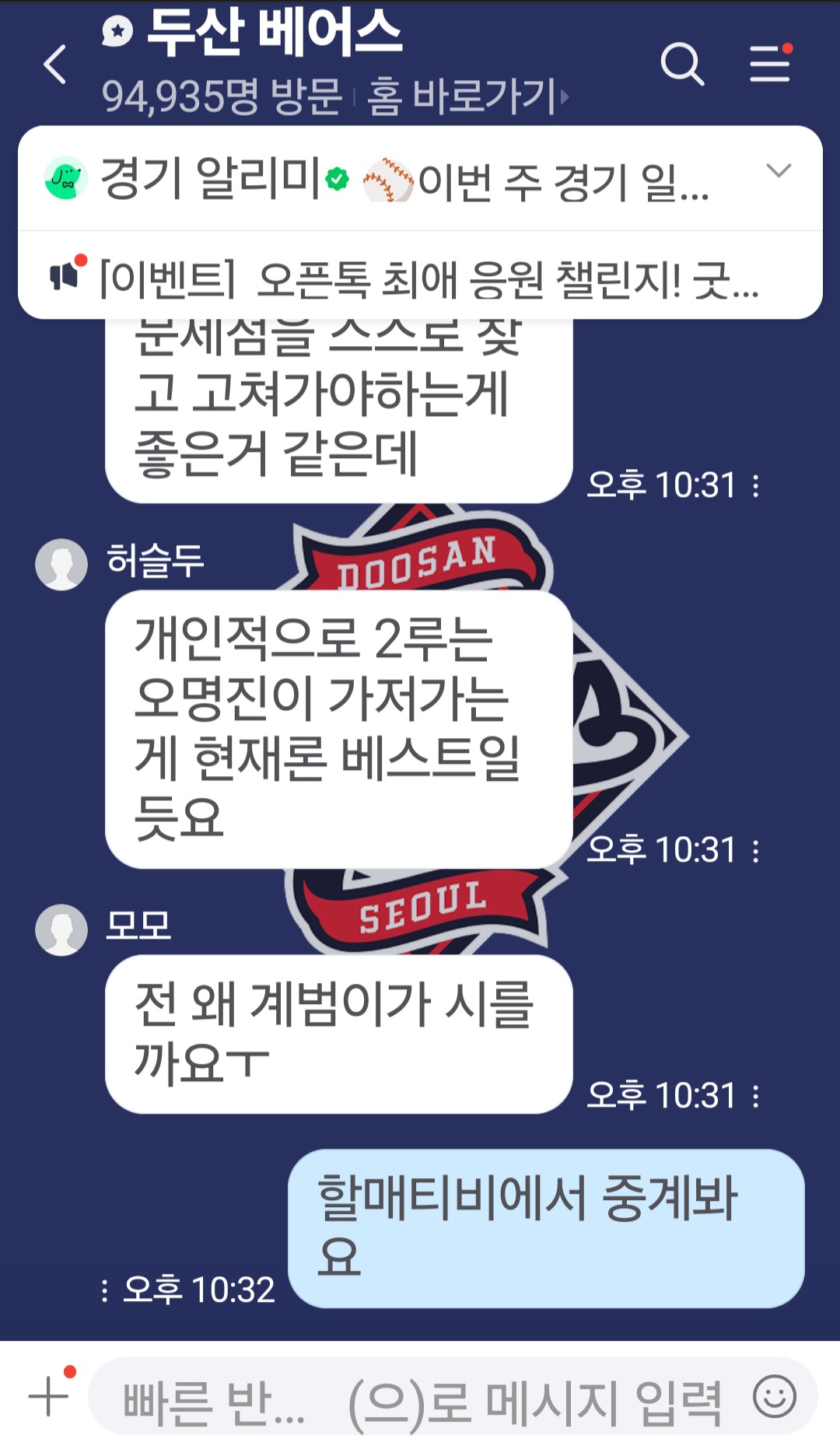Expand the 경기 알리미 notice
This screenshot has width=840, height=1449.
click(778, 171)
